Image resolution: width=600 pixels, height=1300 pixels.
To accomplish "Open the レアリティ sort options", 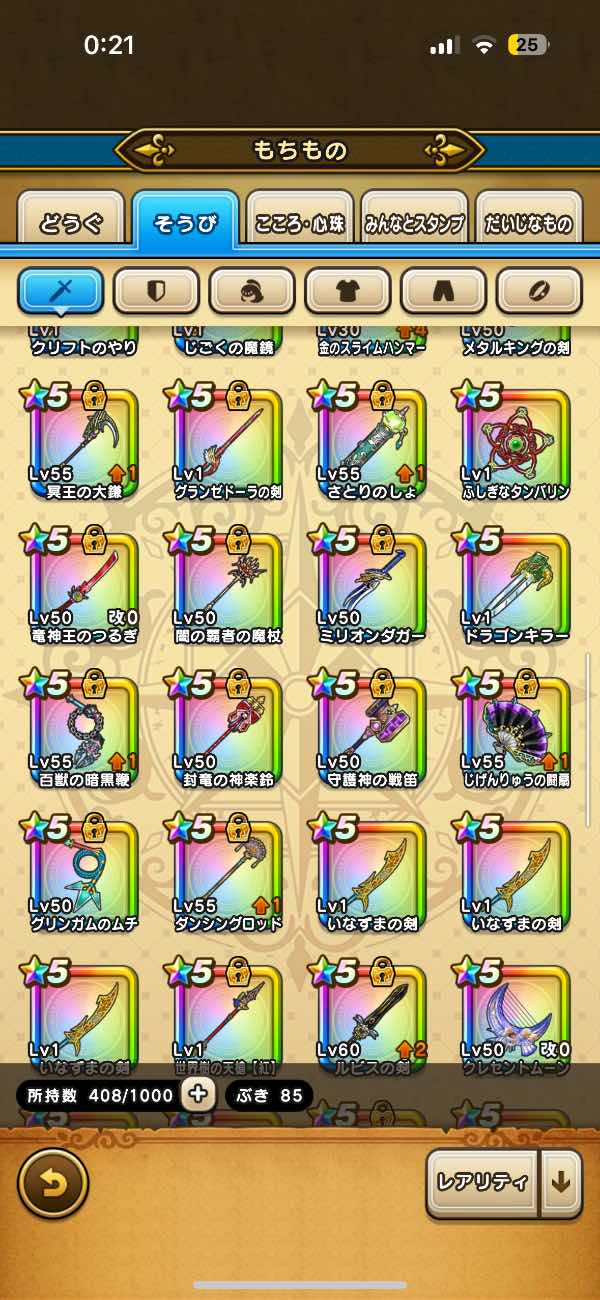I will (482, 1183).
